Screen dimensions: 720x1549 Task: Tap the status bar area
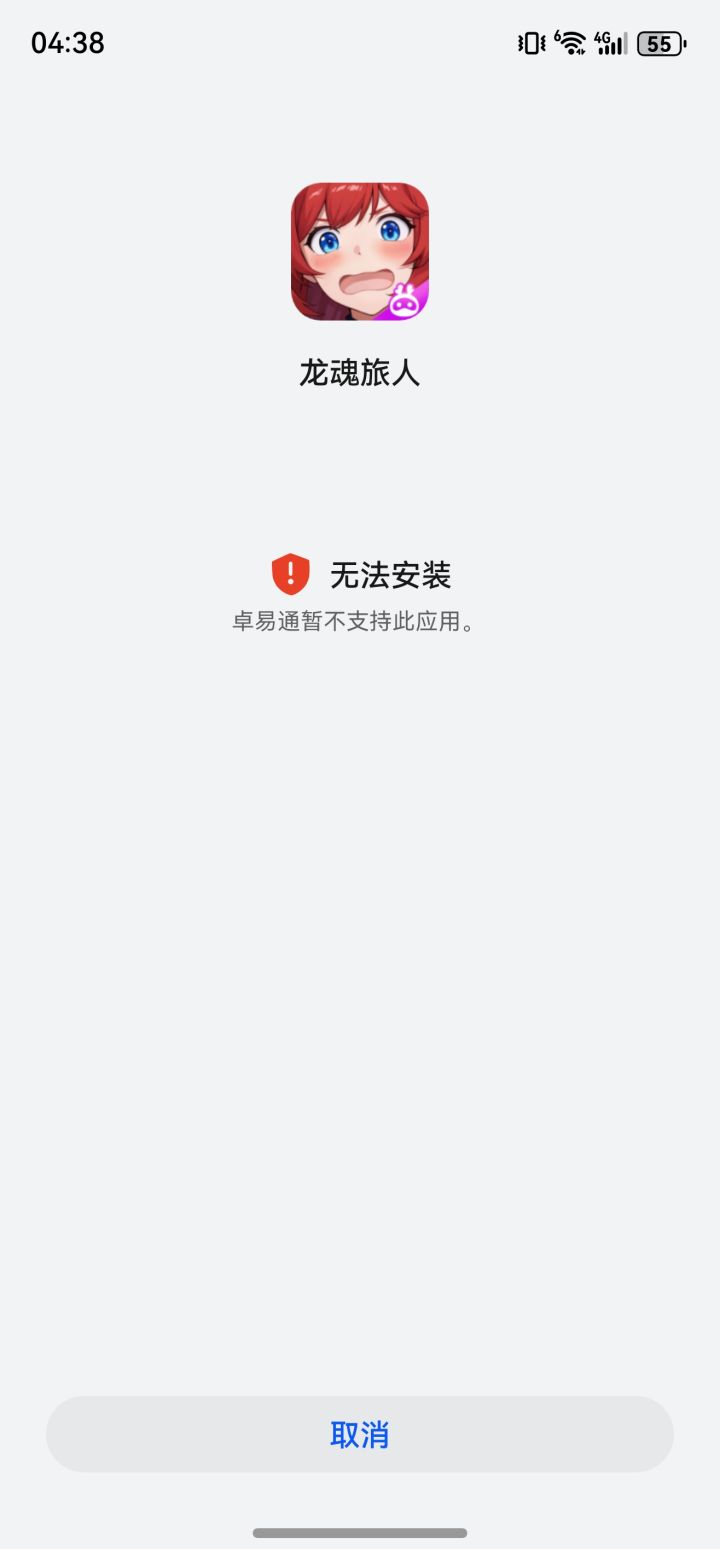[360, 42]
